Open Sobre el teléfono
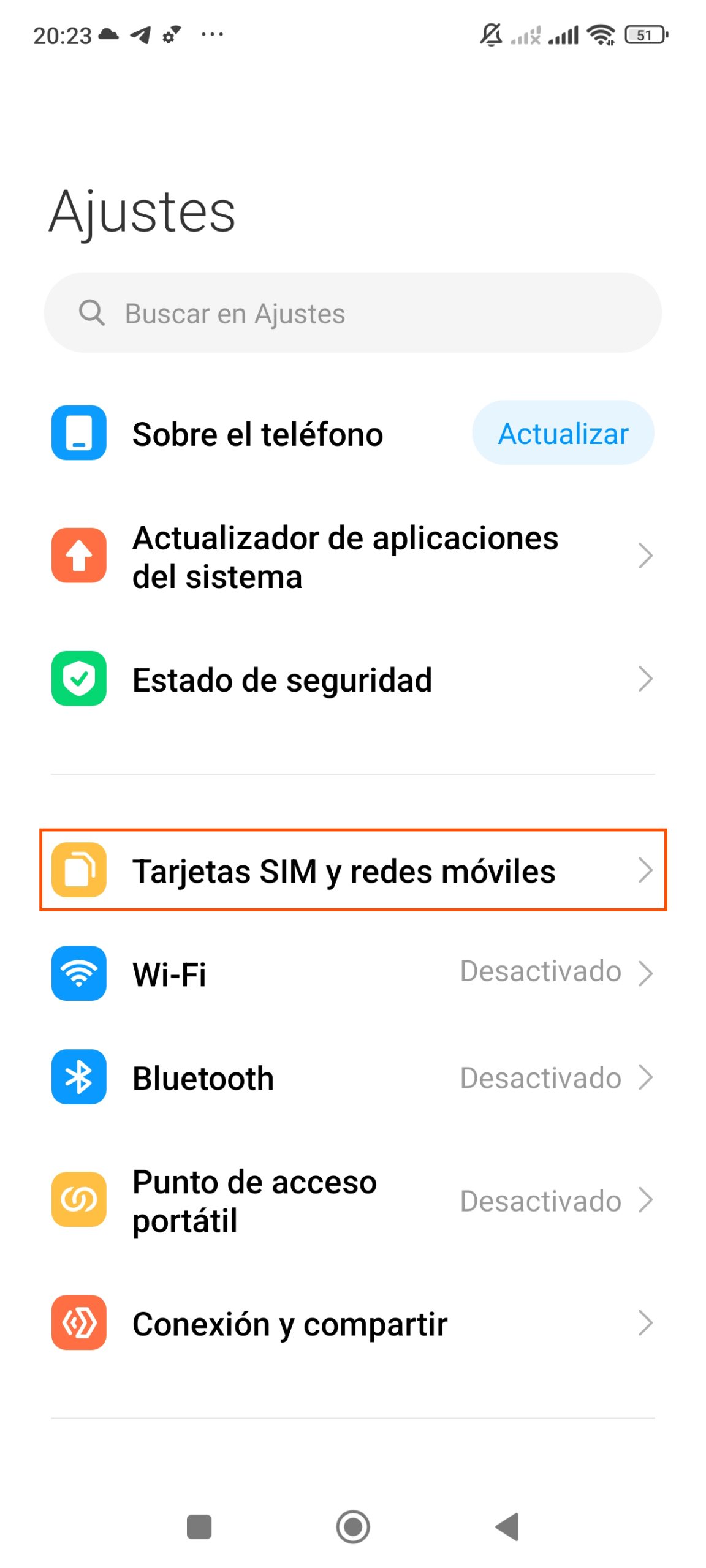 257,434
